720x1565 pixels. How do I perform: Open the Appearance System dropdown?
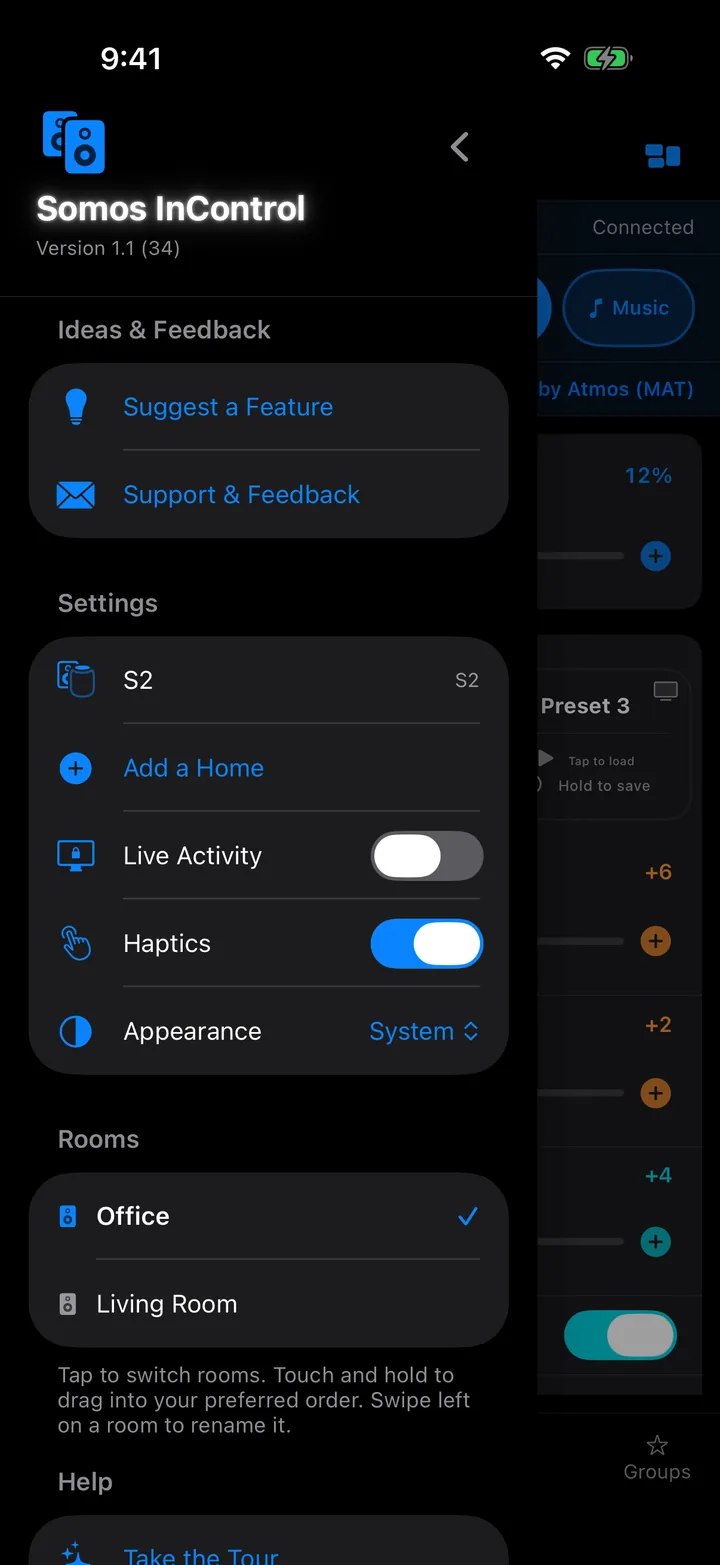point(424,1032)
